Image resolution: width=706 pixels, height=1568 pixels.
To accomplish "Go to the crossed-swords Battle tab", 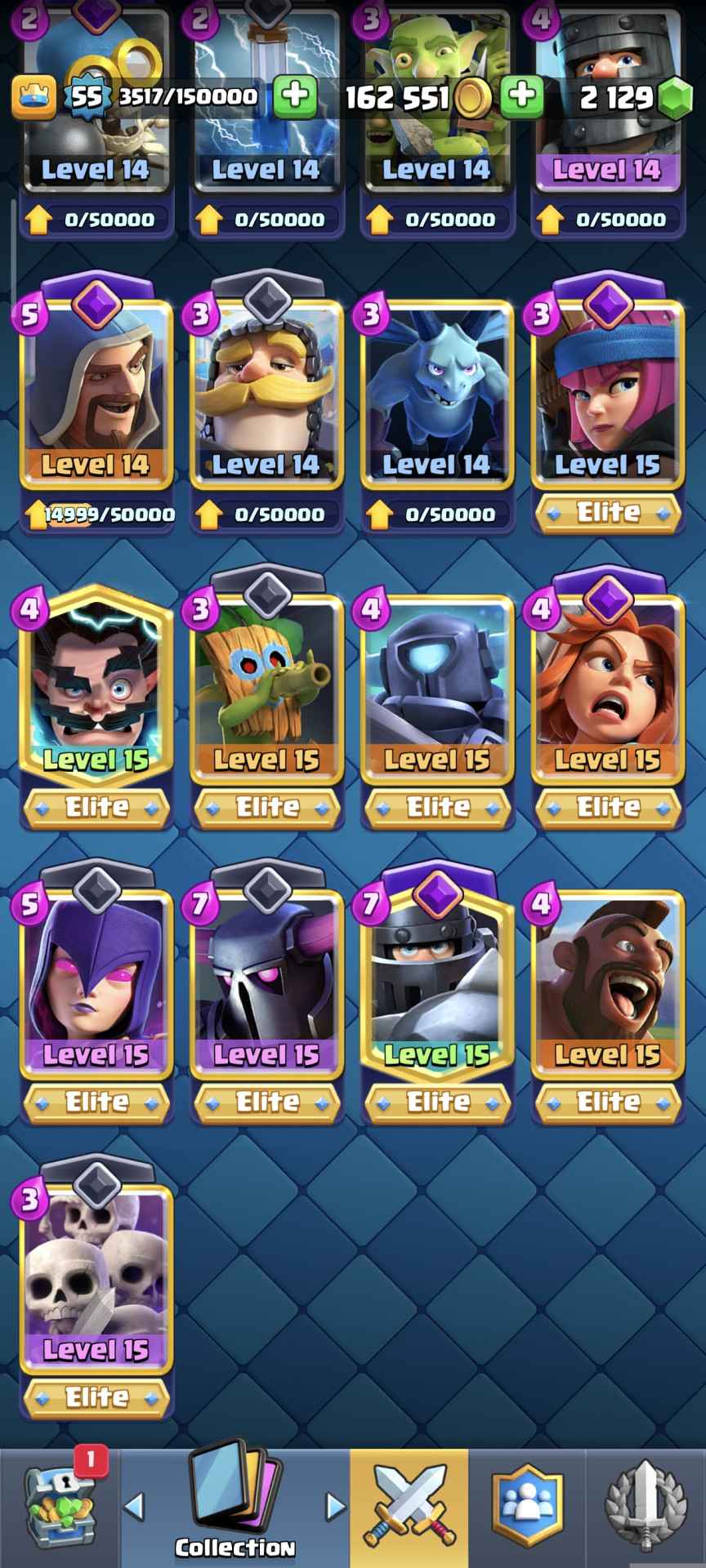I will click(x=409, y=1507).
